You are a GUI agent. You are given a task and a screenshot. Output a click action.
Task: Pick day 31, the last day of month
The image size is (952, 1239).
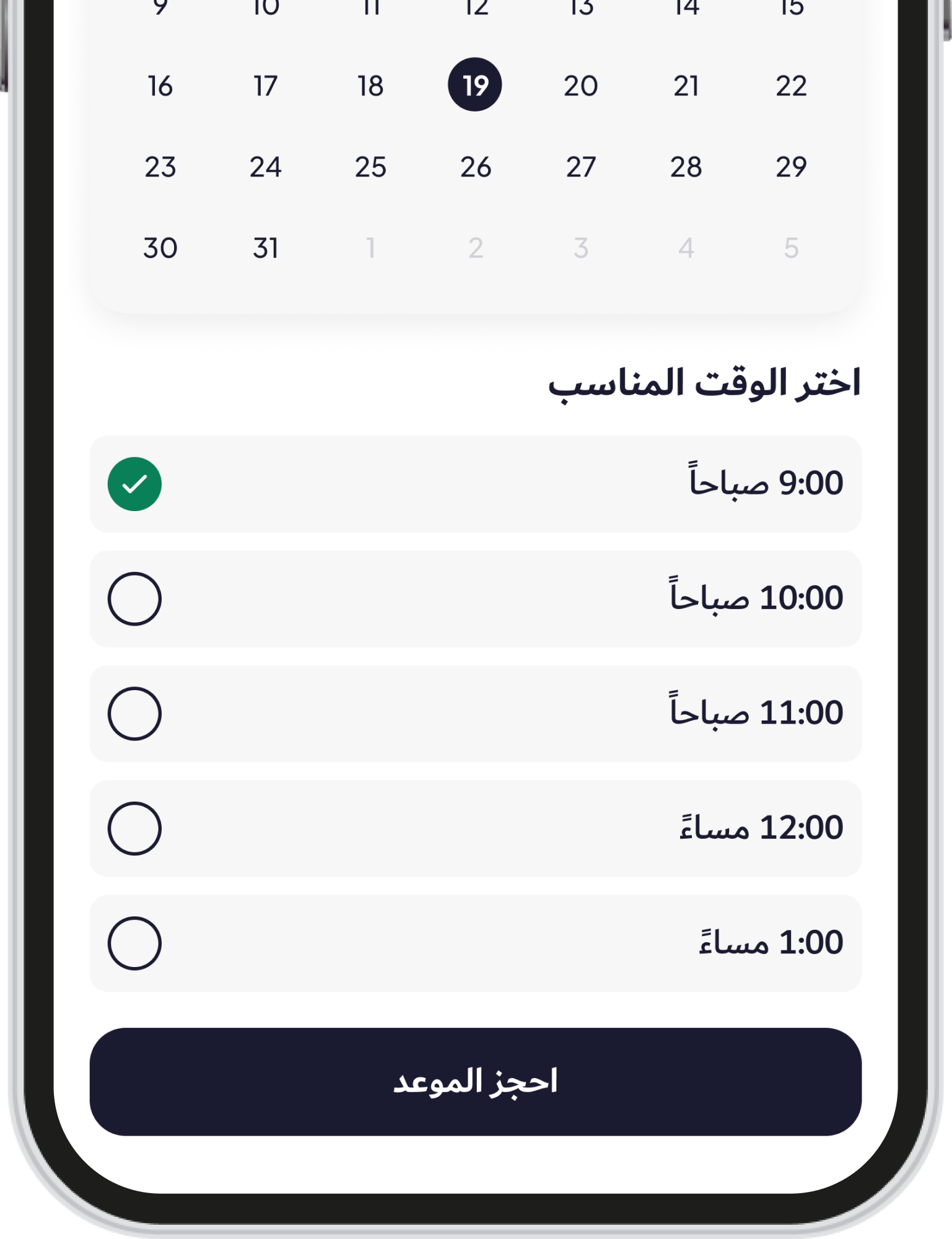coord(265,247)
